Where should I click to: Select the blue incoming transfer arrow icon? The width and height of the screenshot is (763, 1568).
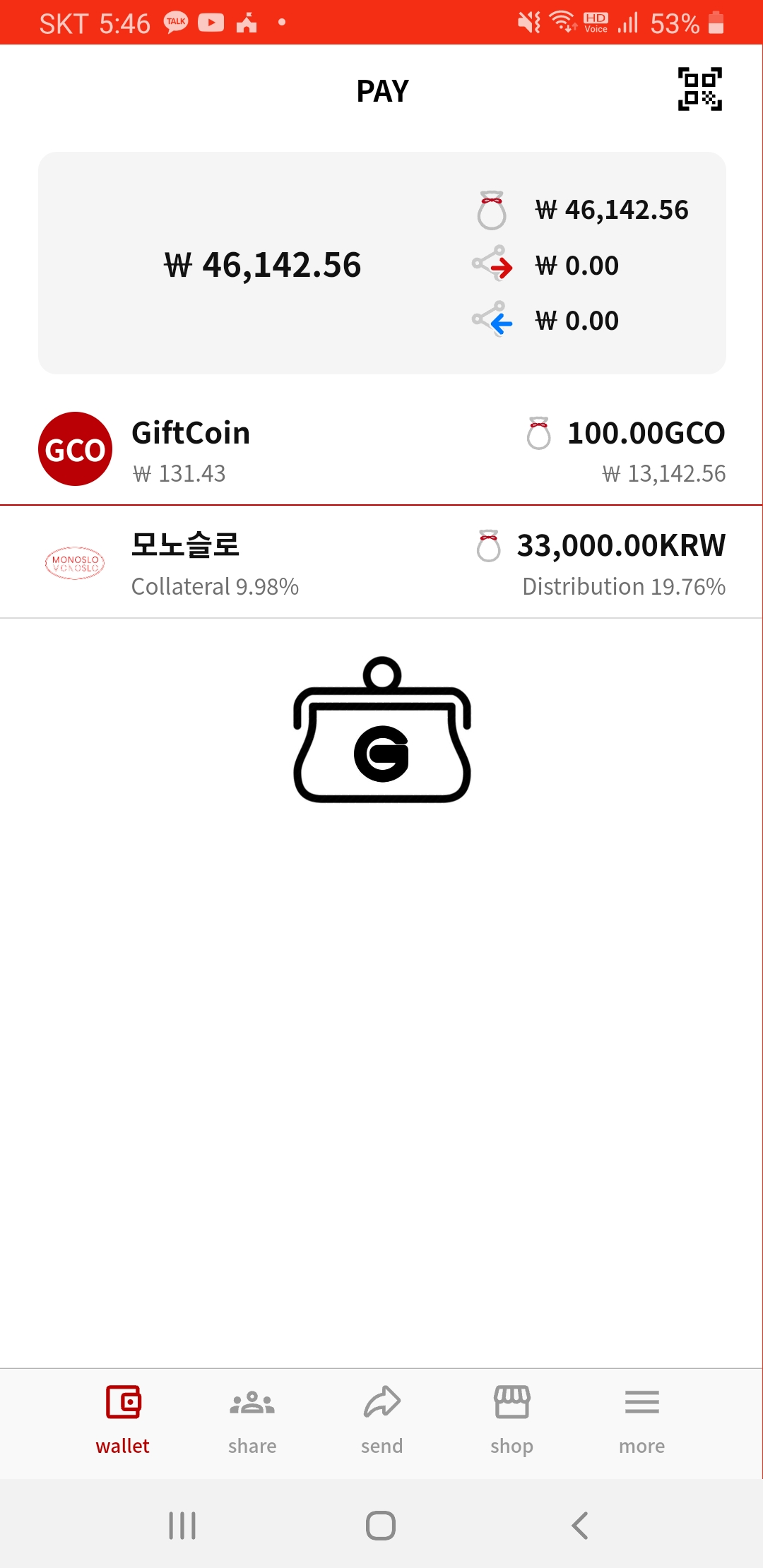[x=492, y=320]
